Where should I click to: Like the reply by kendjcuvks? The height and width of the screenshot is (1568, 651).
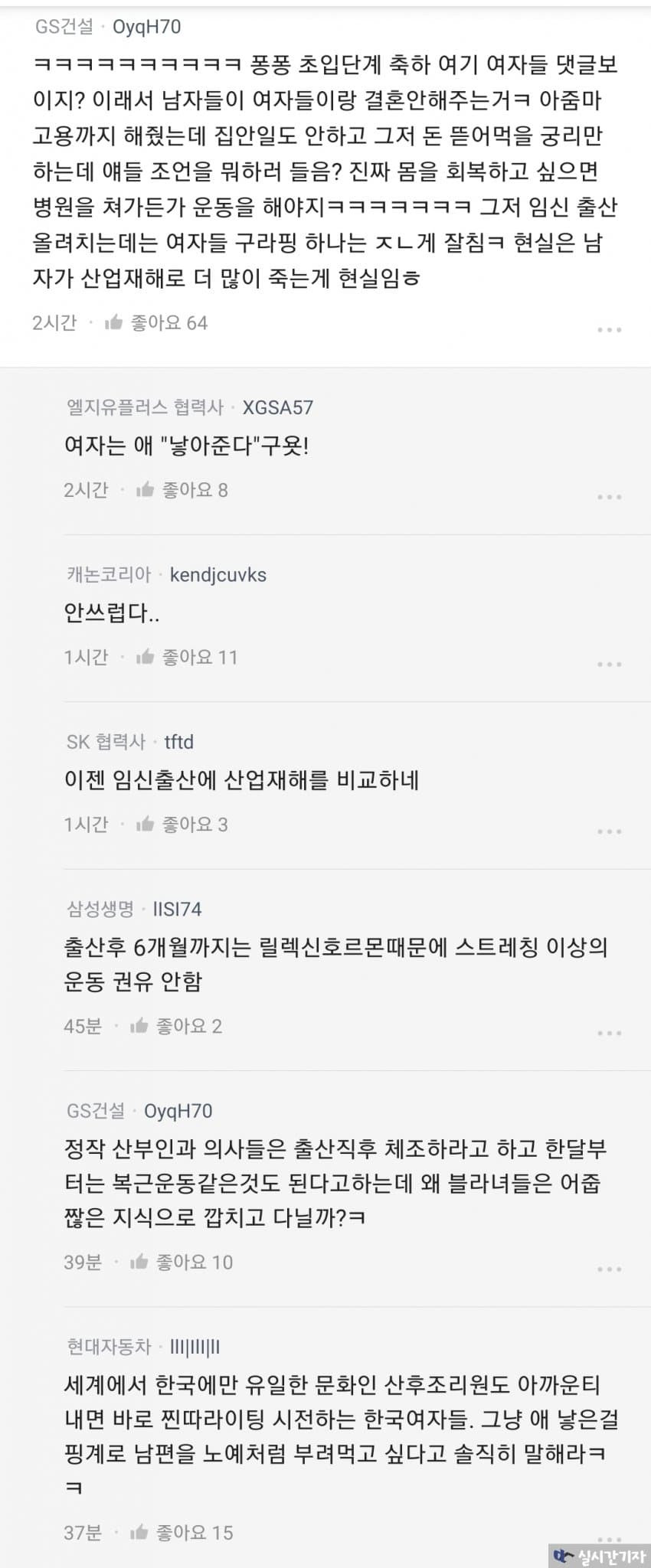point(146,657)
